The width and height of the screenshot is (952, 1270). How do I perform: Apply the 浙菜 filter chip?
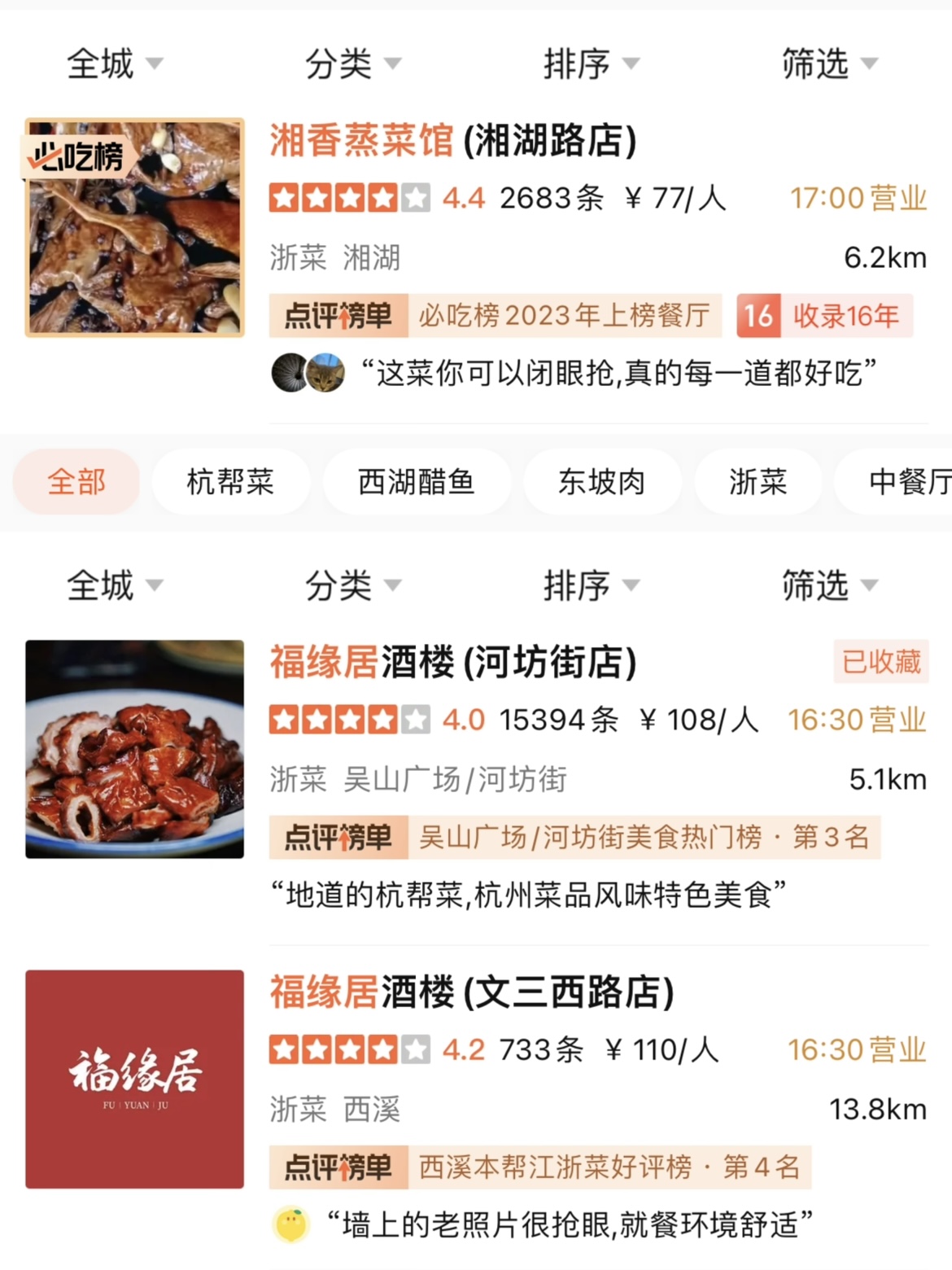(758, 482)
